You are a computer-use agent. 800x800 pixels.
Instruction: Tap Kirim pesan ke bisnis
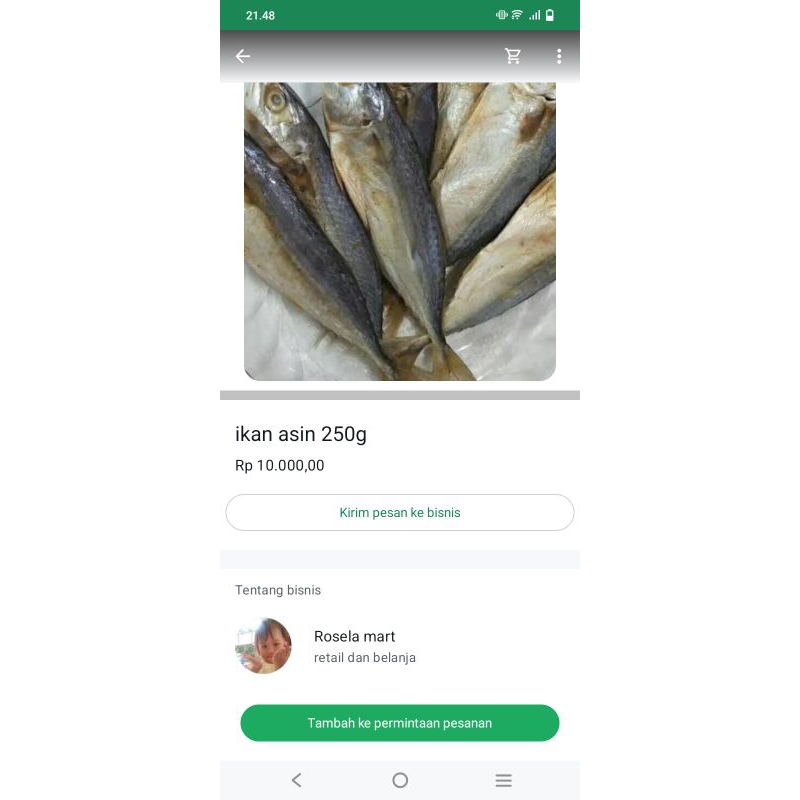click(400, 512)
